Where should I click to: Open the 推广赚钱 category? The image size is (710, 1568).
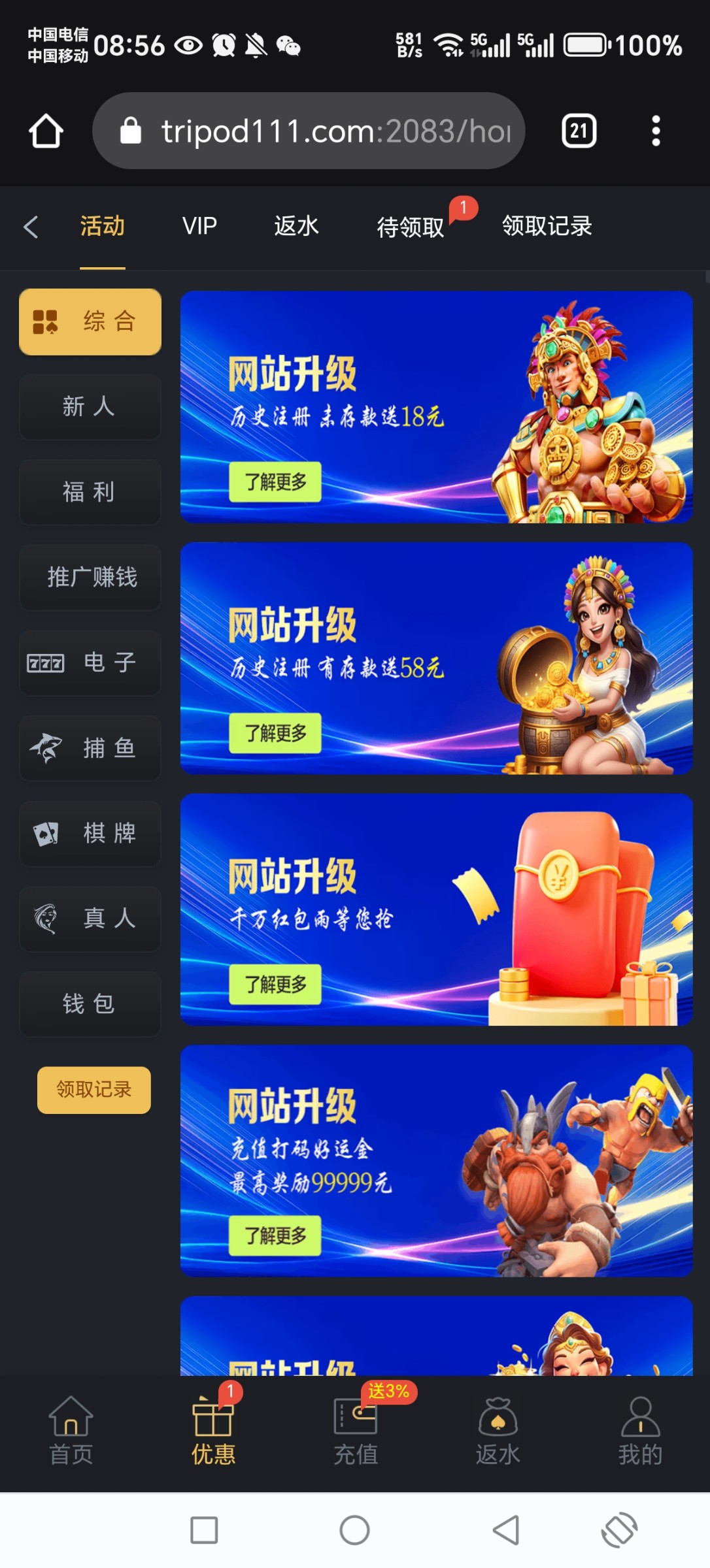point(90,577)
